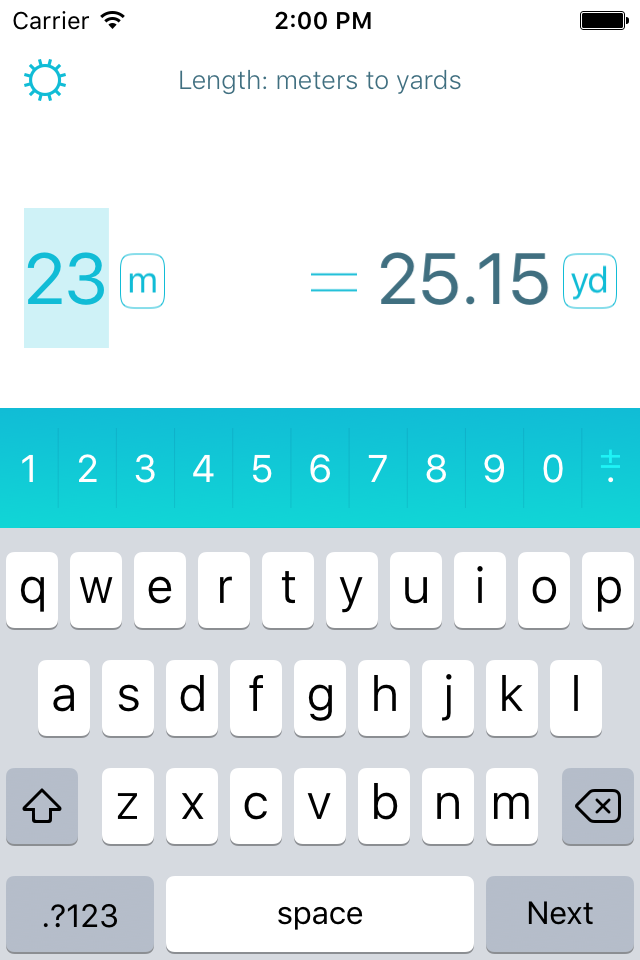Enter digit 3 on the number bar

(146, 468)
